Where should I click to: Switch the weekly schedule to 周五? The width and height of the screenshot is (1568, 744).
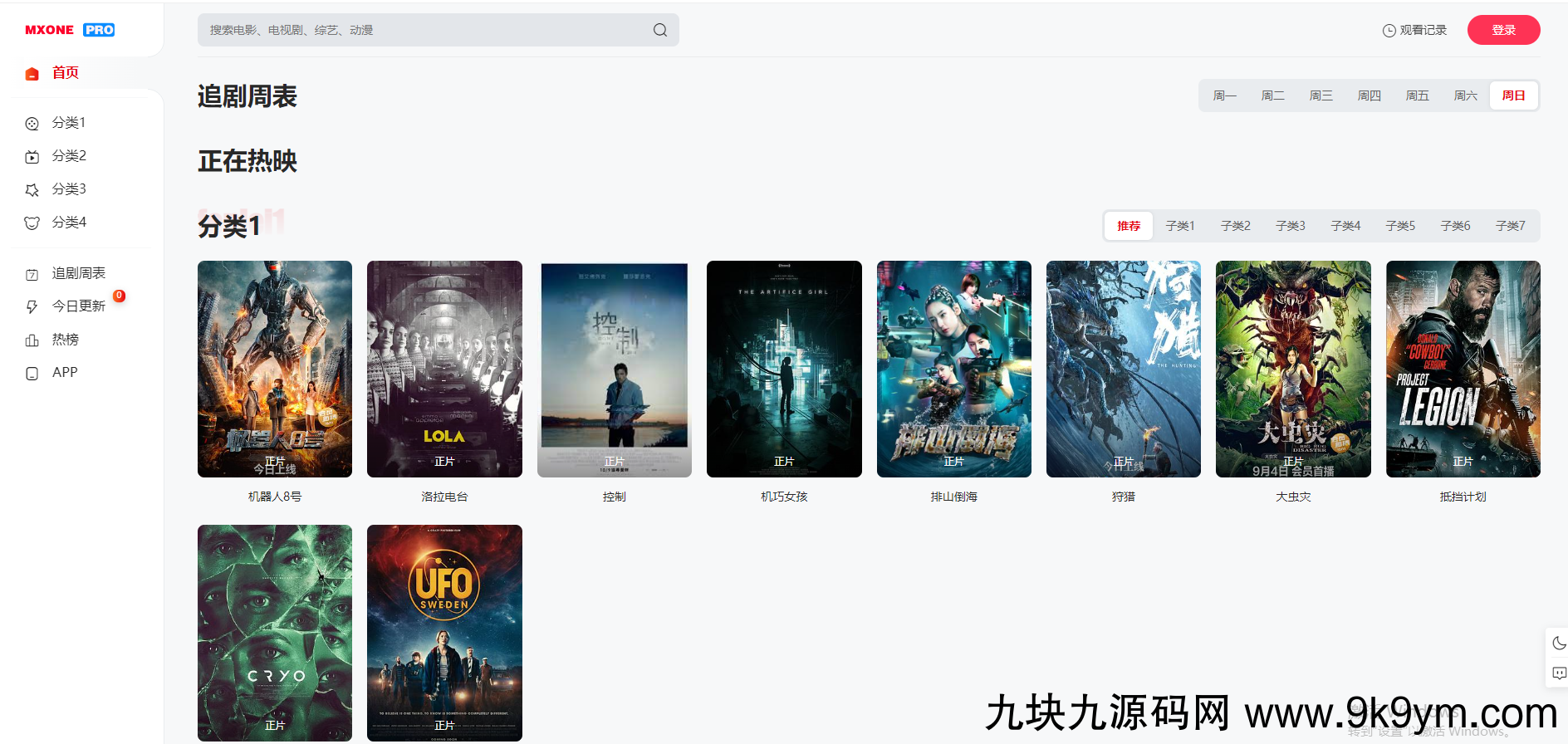click(x=1417, y=95)
